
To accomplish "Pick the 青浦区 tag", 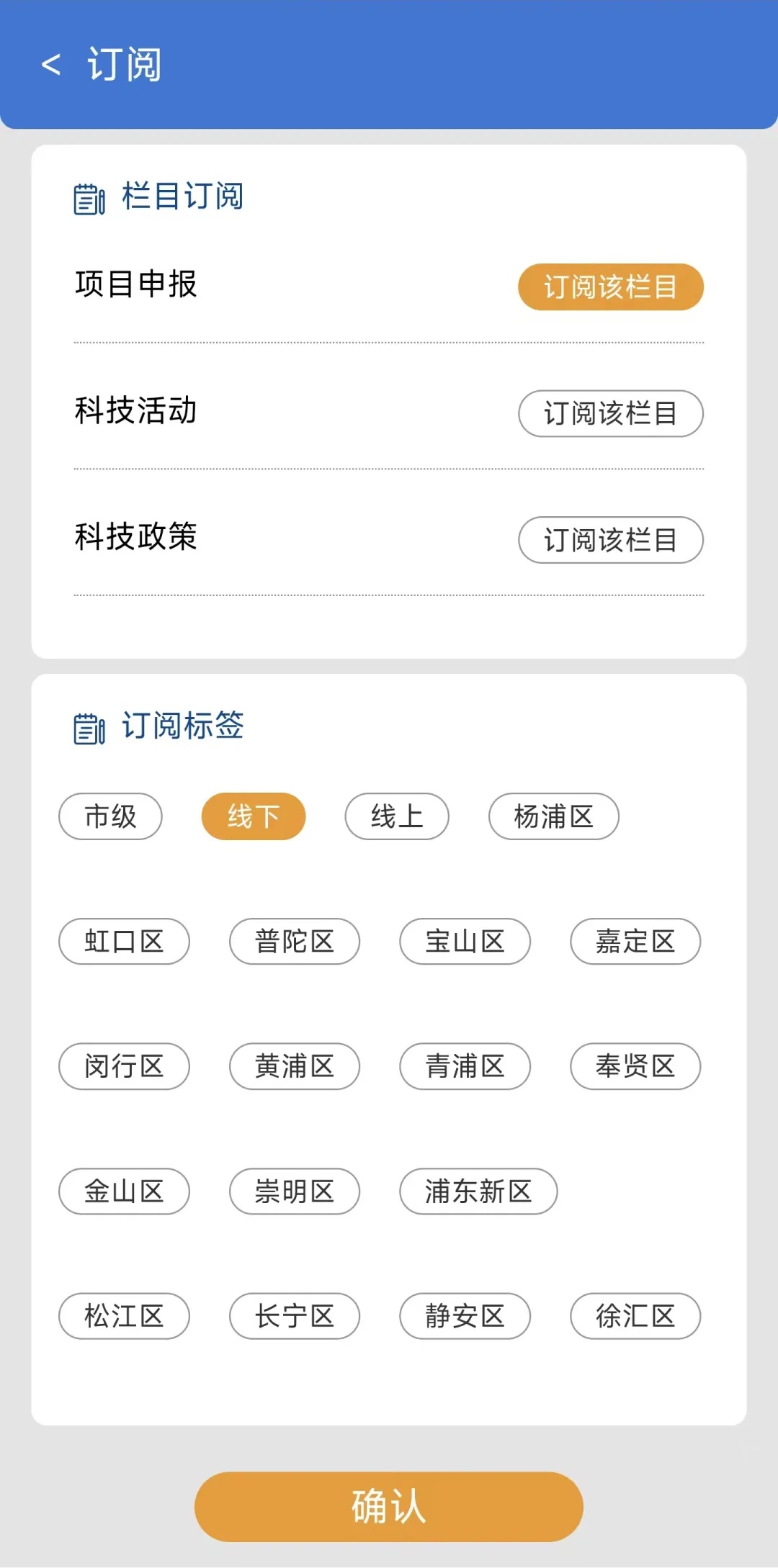I will [x=465, y=1066].
